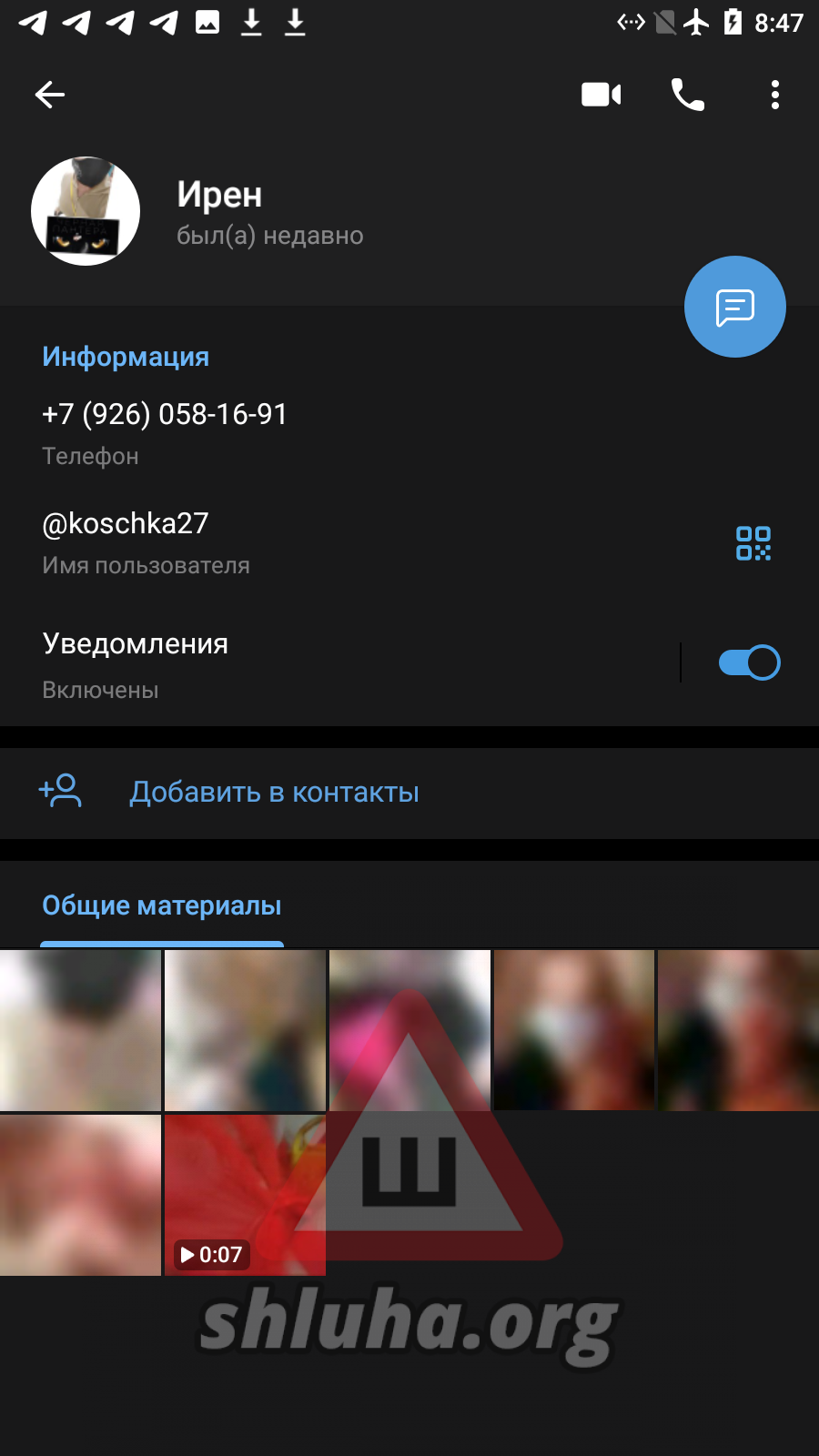819x1456 pixels.
Task: Open the message chat floating button
Action: tap(734, 307)
